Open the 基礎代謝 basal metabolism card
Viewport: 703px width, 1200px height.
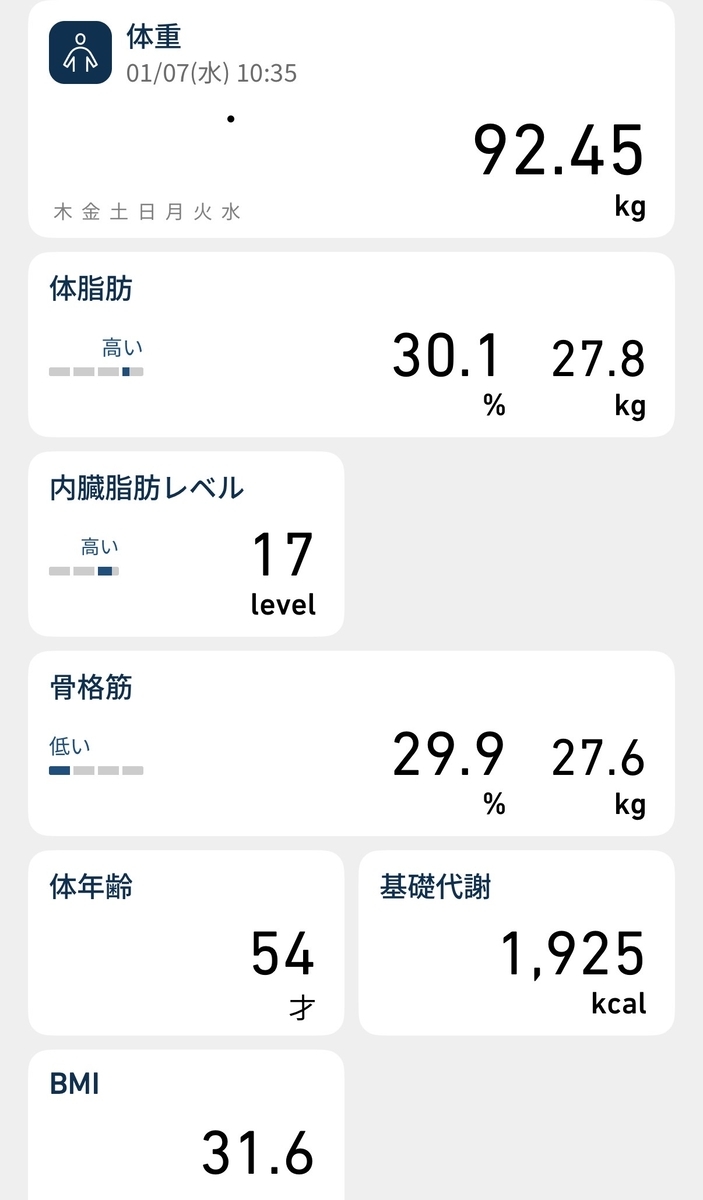tap(517, 943)
